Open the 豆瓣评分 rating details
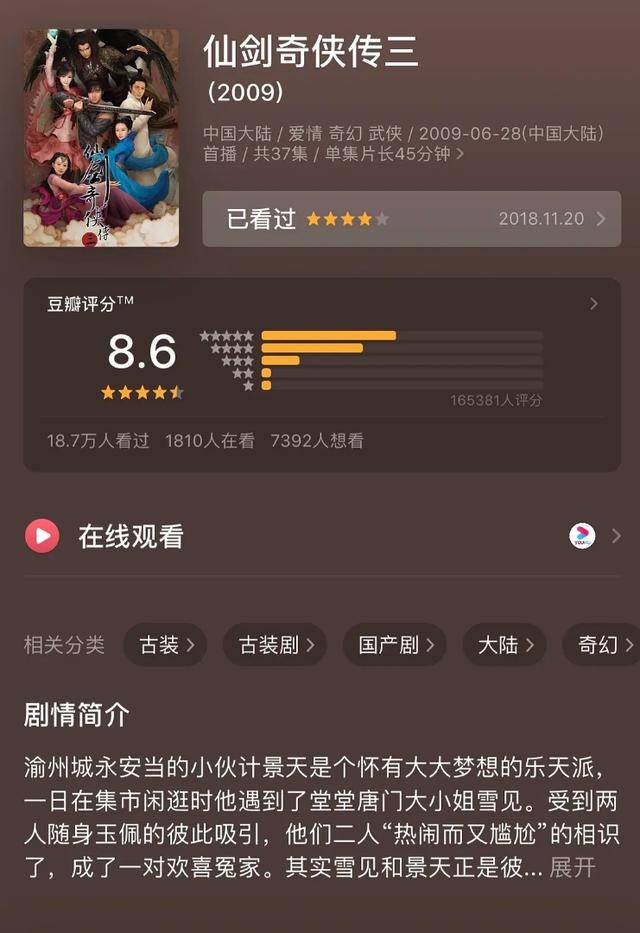Screen dimensions: 640x933 [x=593, y=304]
